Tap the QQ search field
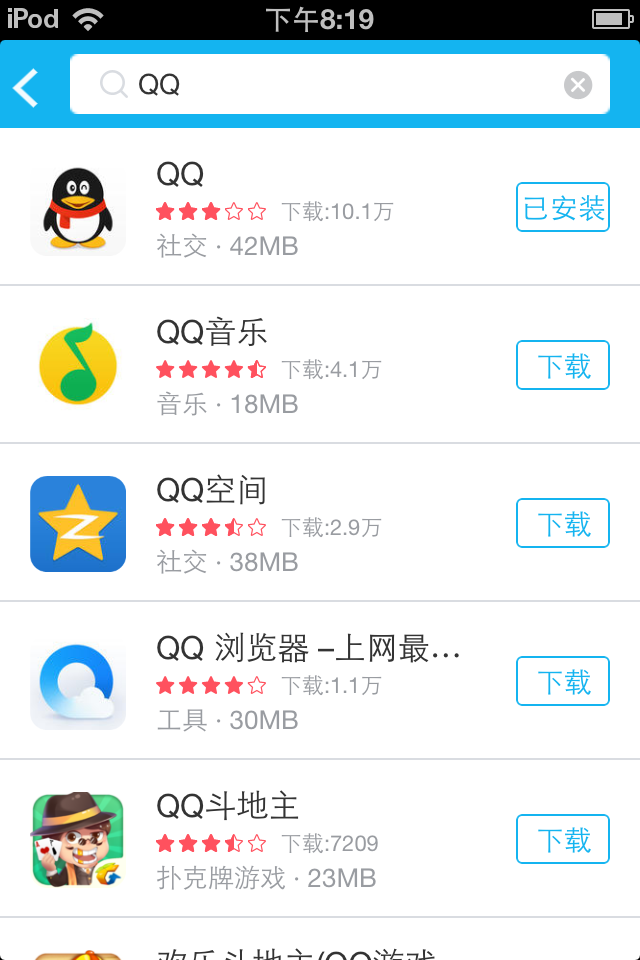The width and height of the screenshot is (640, 960). [330, 85]
